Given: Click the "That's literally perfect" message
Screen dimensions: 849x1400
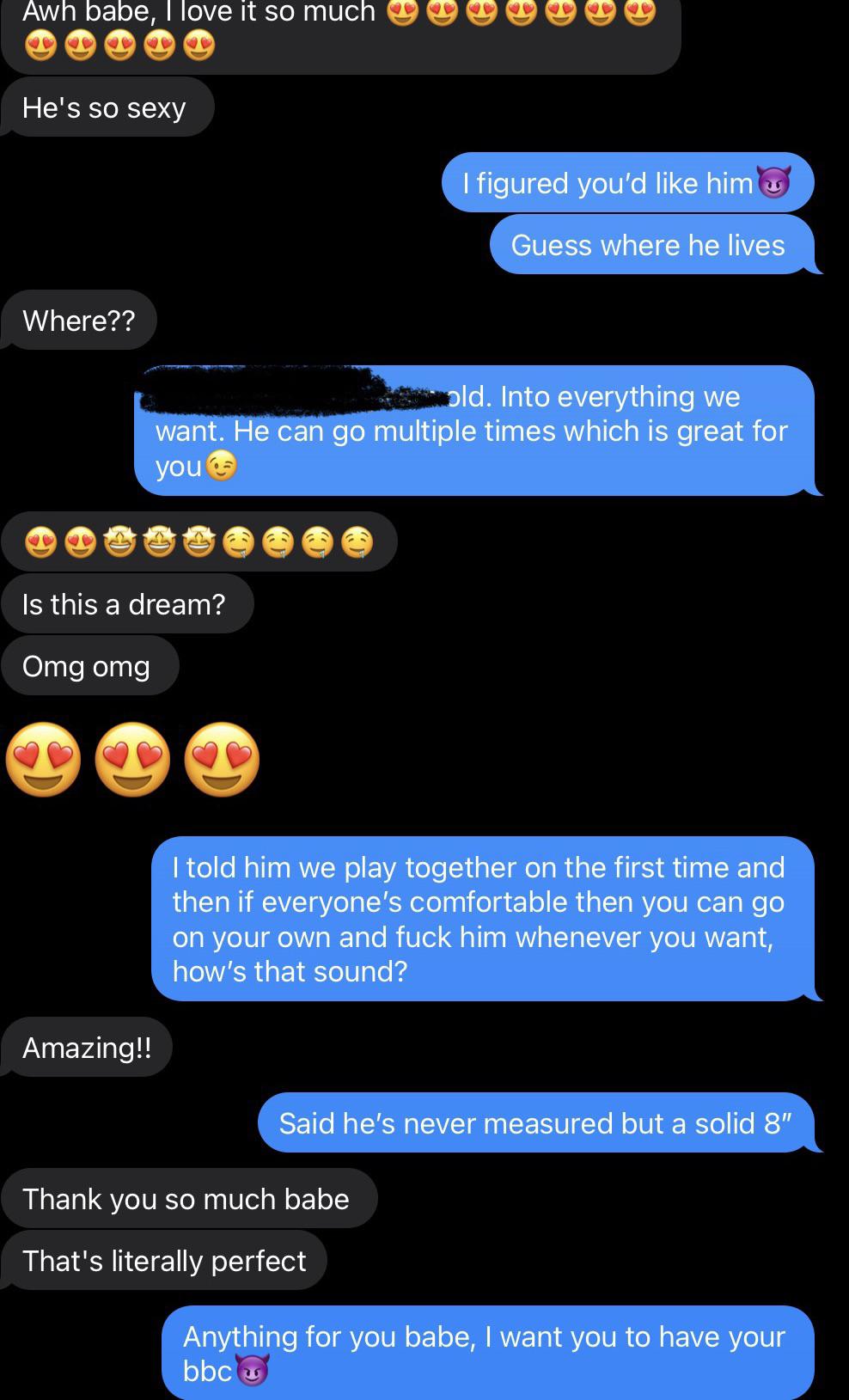Looking at the screenshot, I should (165, 1261).
